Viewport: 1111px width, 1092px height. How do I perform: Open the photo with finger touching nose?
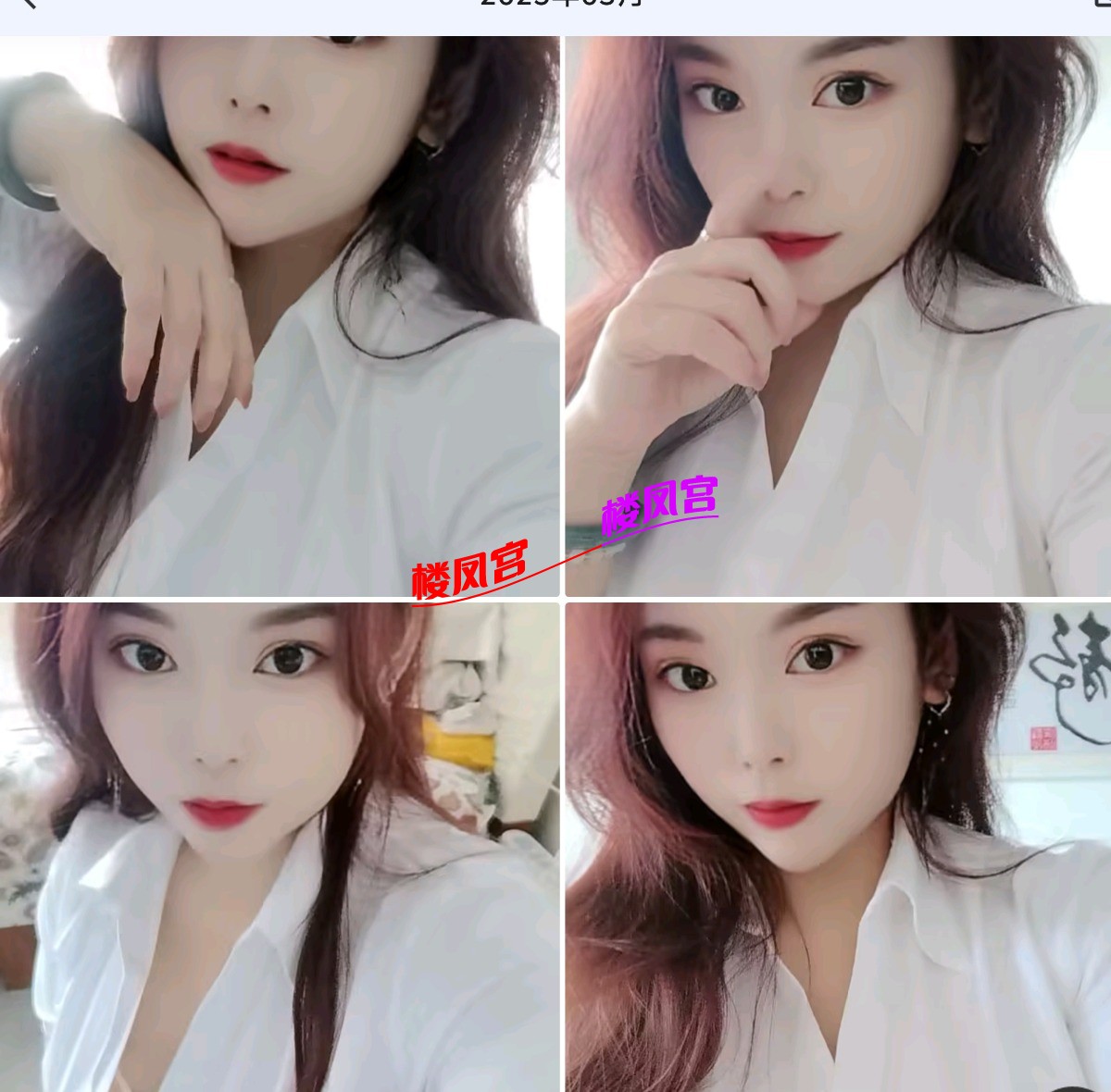click(838, 315)
